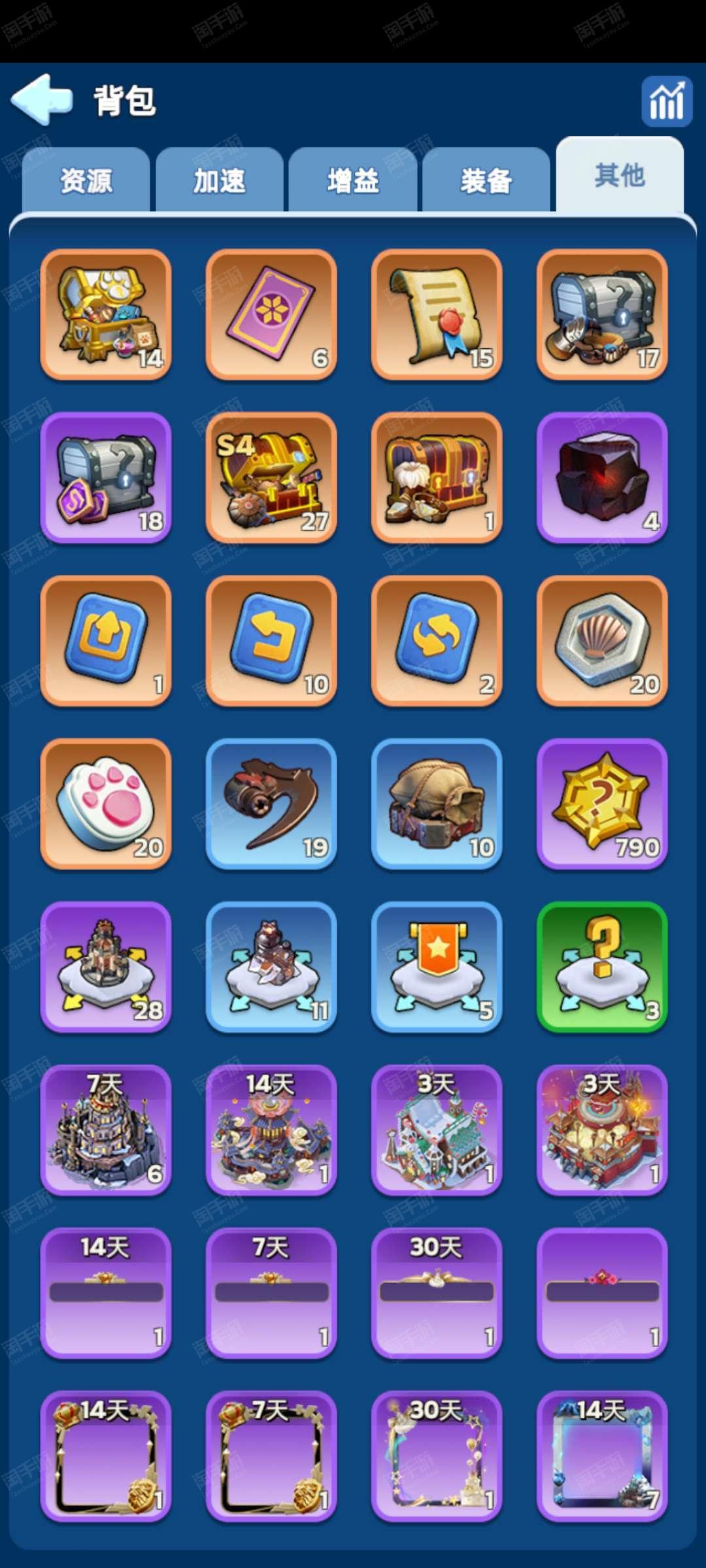Go back with the arrow icon
Viewport: 706px width, 1568px height.
(42, 99)
